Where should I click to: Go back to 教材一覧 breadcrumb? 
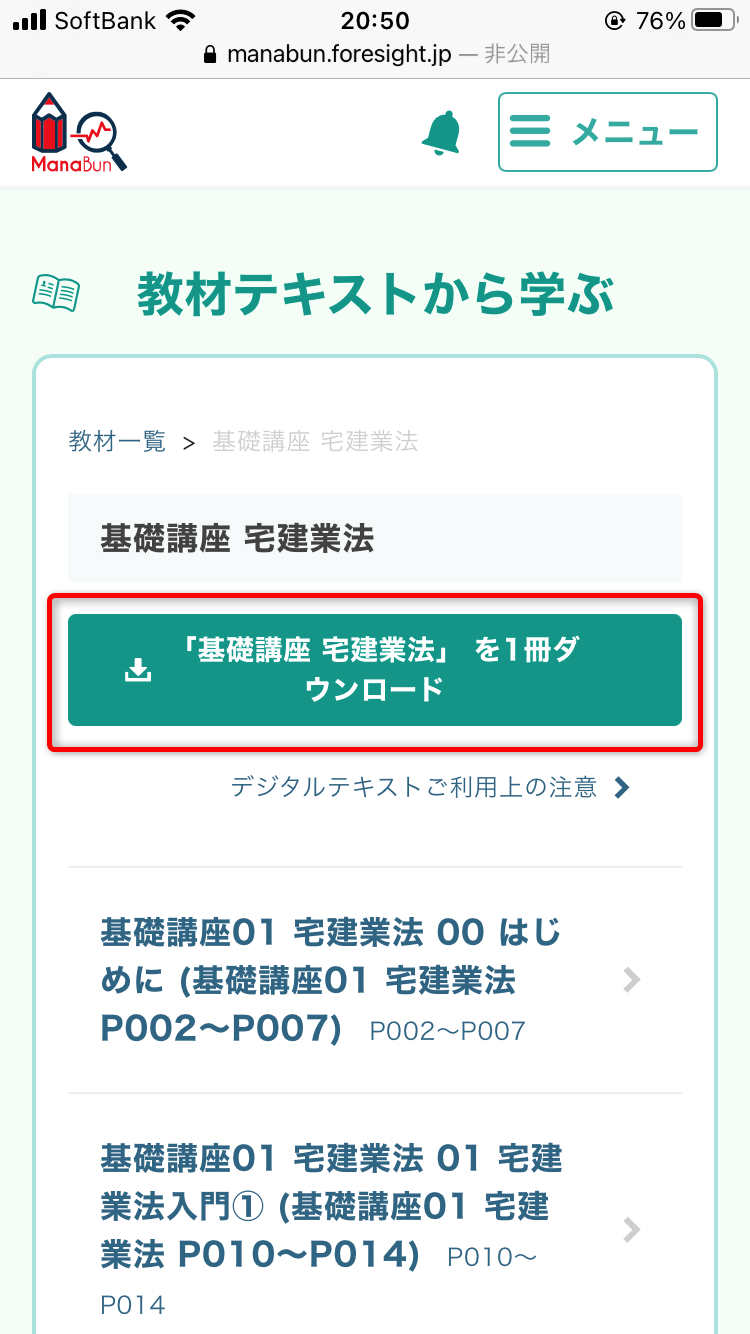click(x=118, y=441)
